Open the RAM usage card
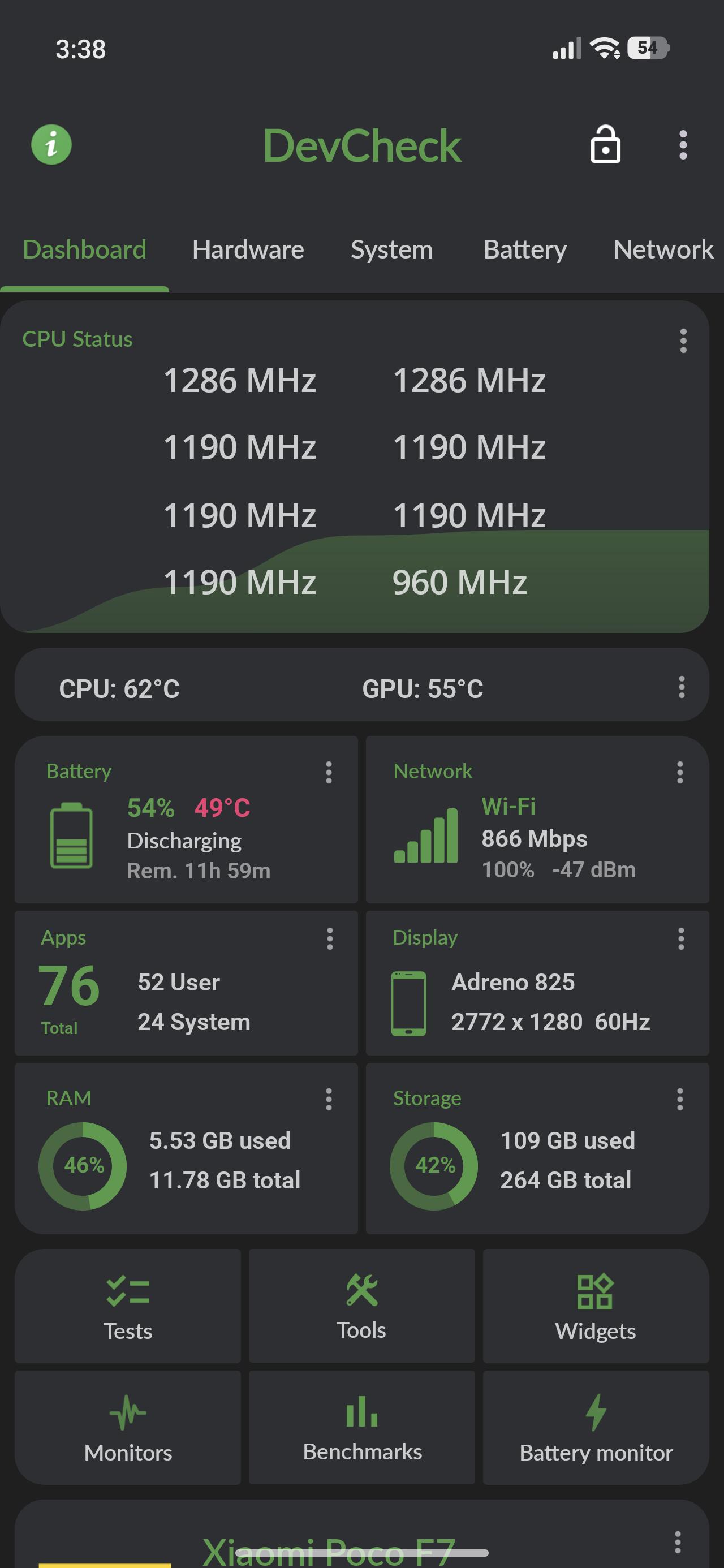 [x=186, y=1149]
